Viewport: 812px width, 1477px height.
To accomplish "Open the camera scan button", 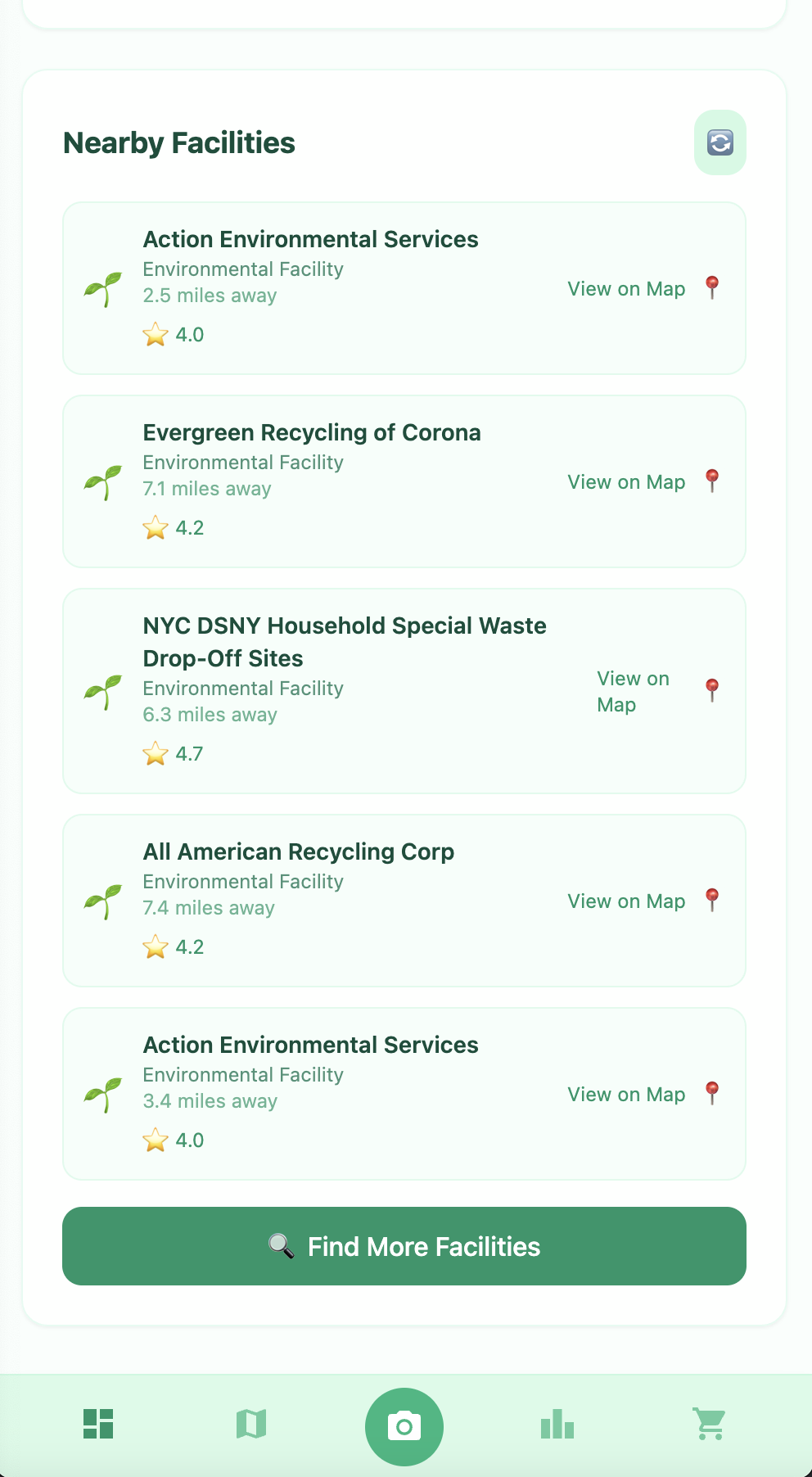I will point(404,1426).
